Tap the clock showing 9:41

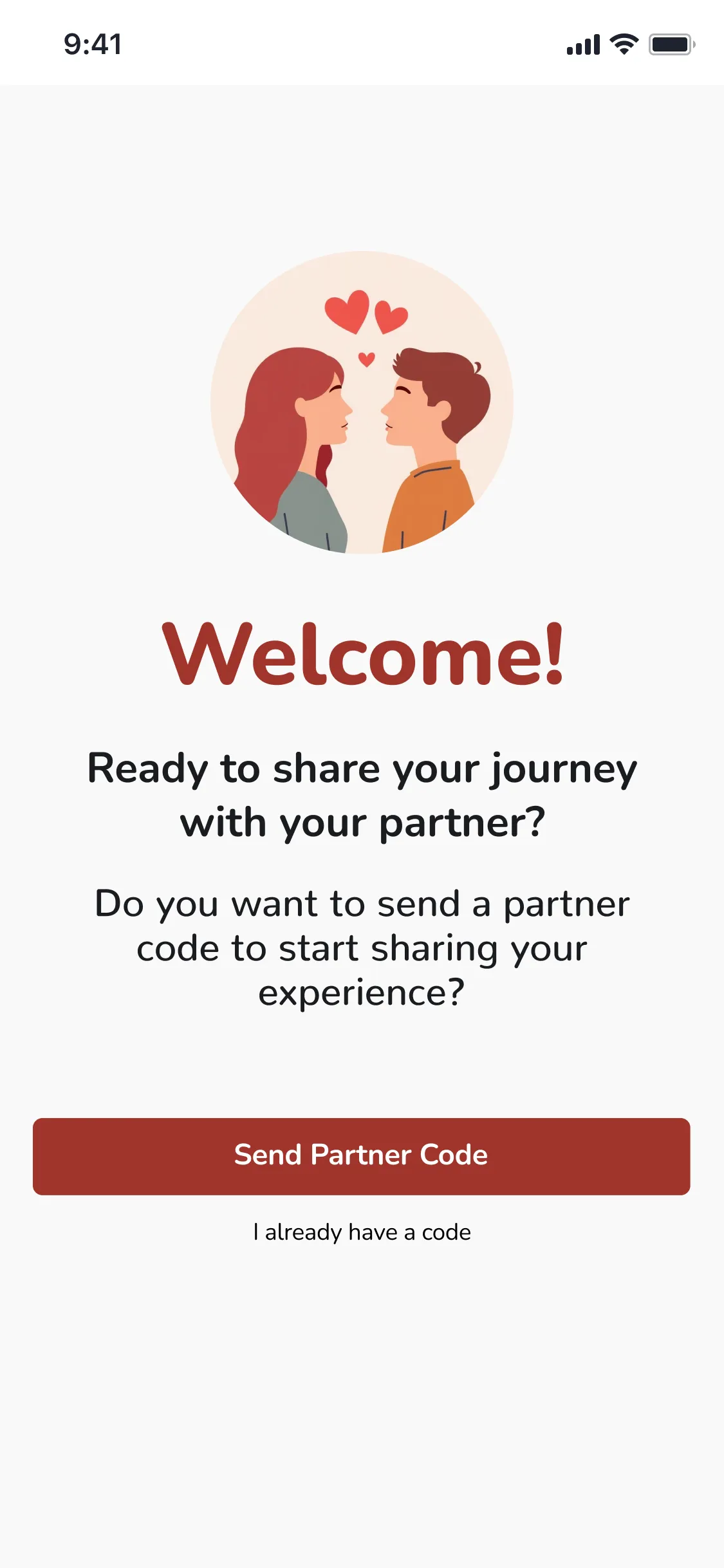(92, 44)
